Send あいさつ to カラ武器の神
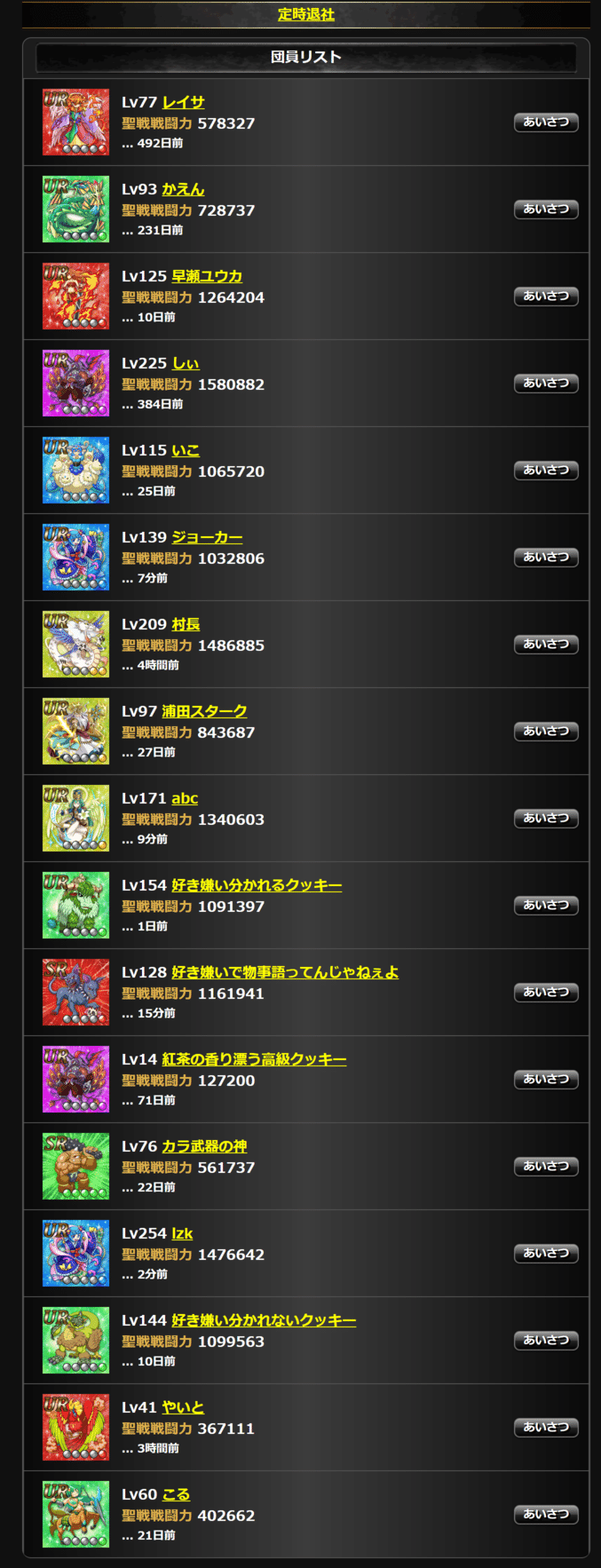This screenshot has width=601, height=1568. coord(546,1167)
